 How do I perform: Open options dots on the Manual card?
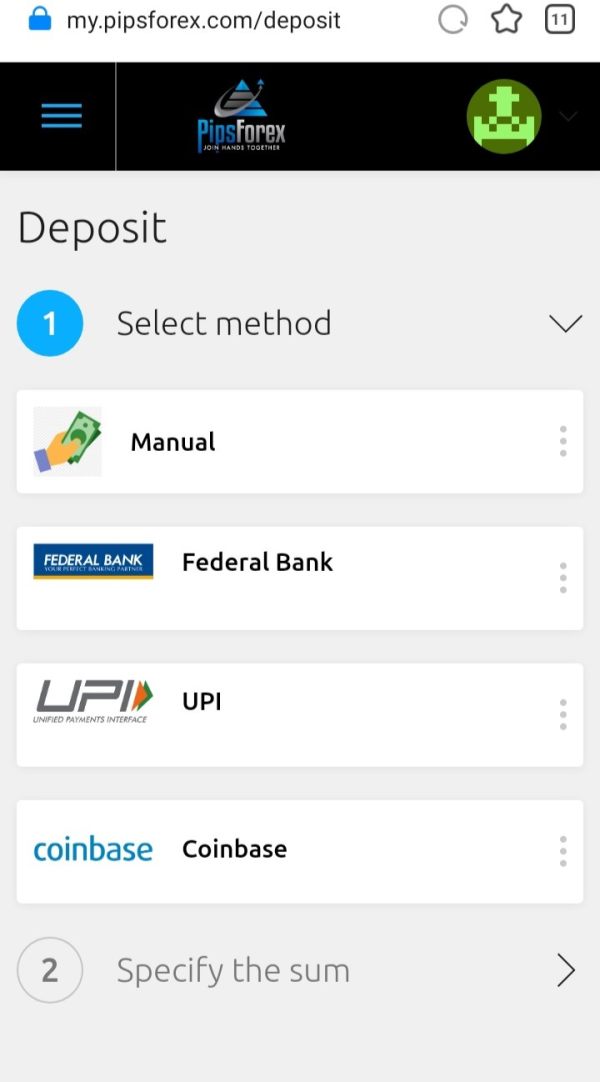[563, 441]
